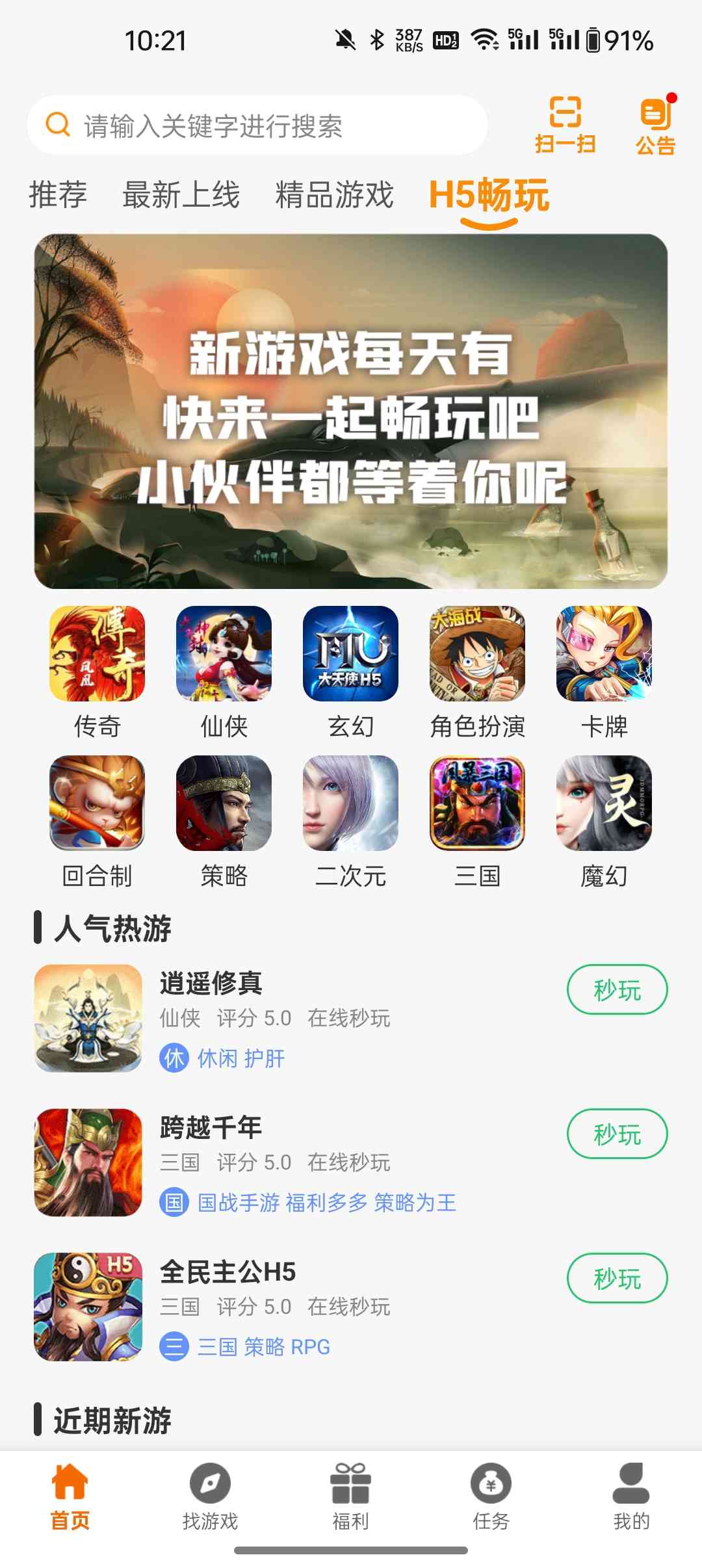702x1568 pixels.
Task: Open the 传奇 game category
Action: pos(97,672)
